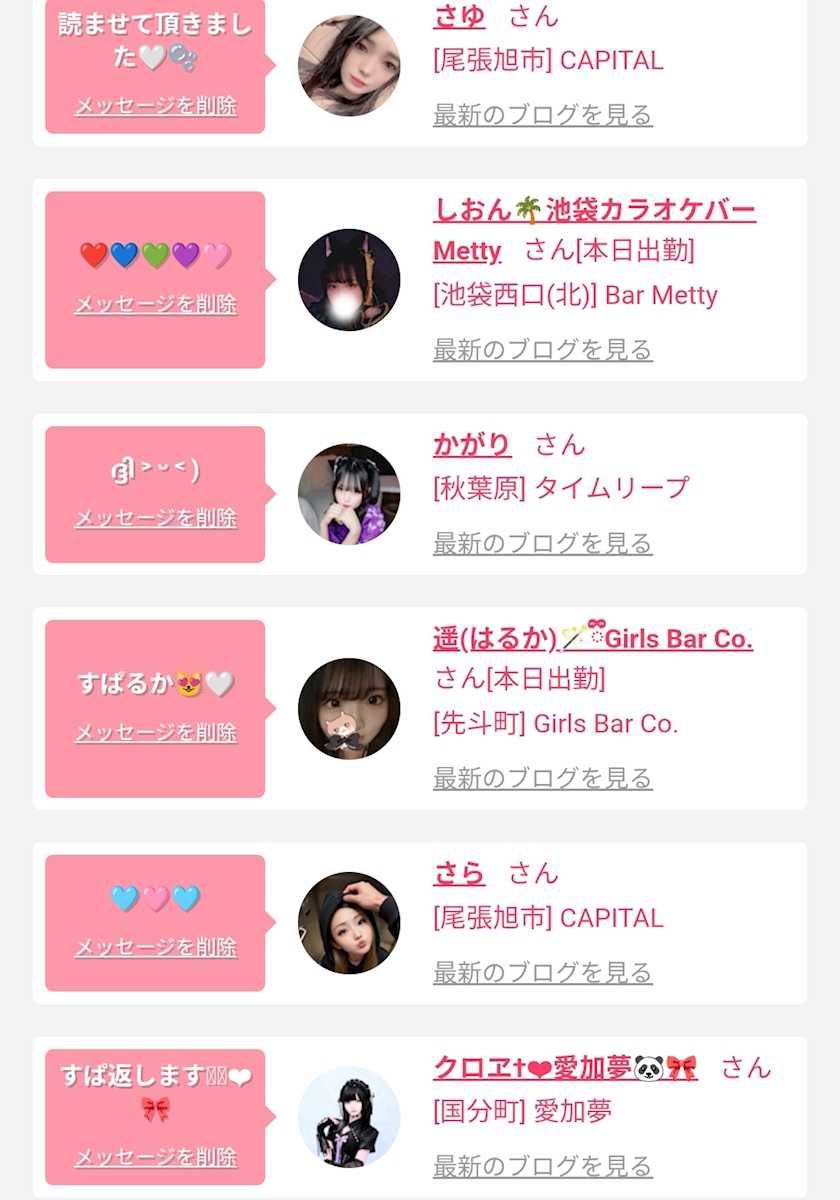Image resolution: width=840 pixels, height=1200 pixels.
Task: Delete the message sent to かがり
Action: click(156, 518)
